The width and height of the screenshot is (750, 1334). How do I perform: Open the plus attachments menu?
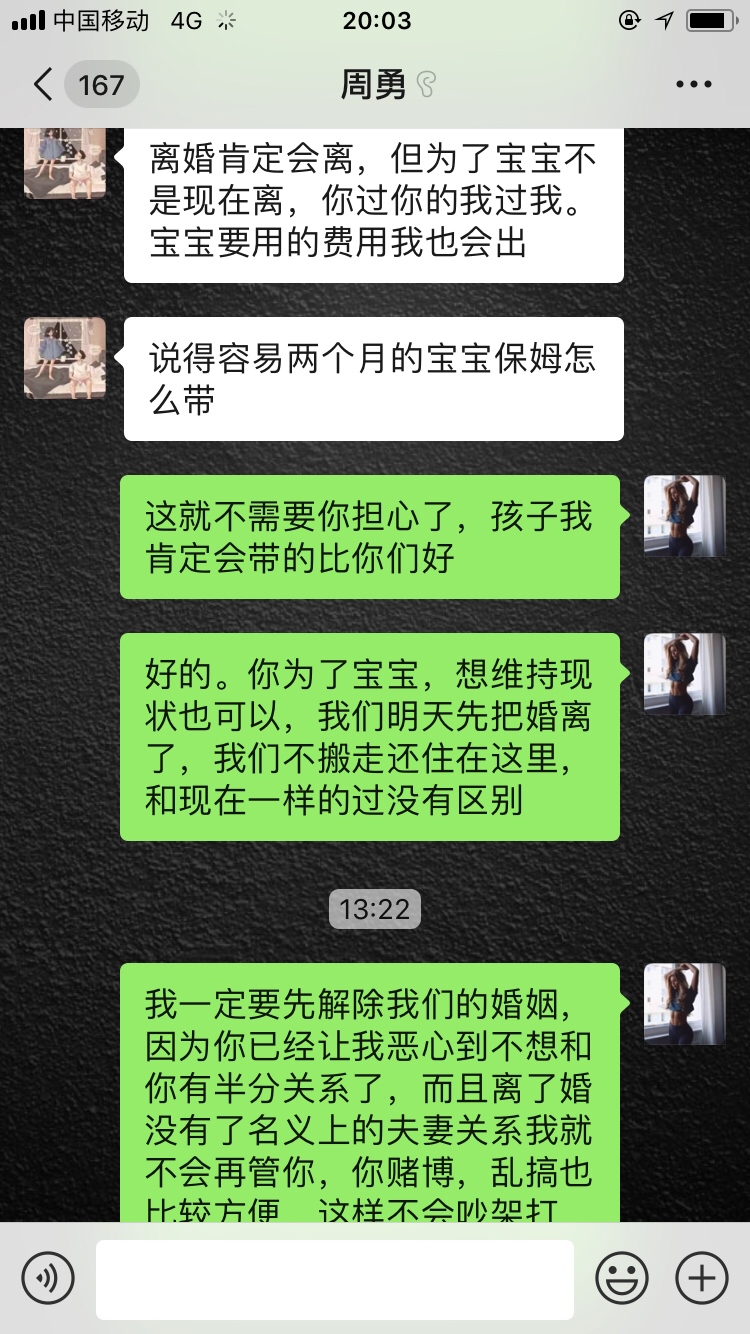coord(702,1278)
